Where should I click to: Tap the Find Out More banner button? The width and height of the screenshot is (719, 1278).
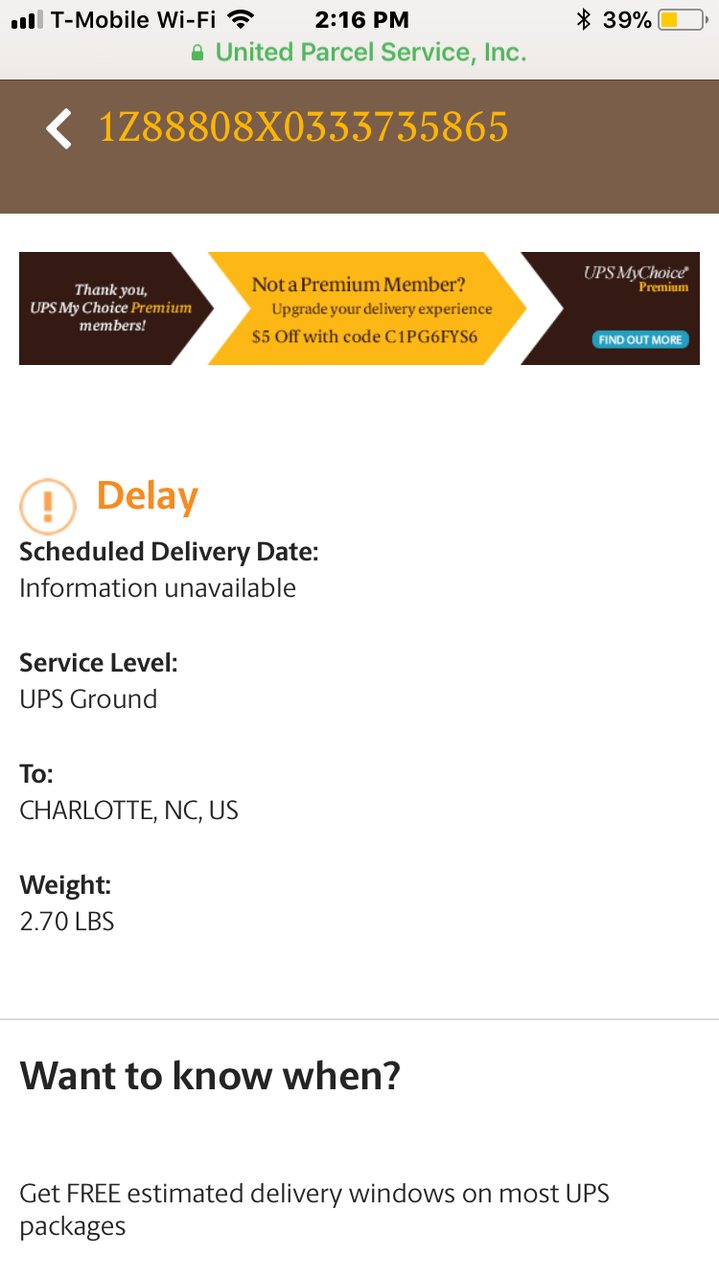639,339
